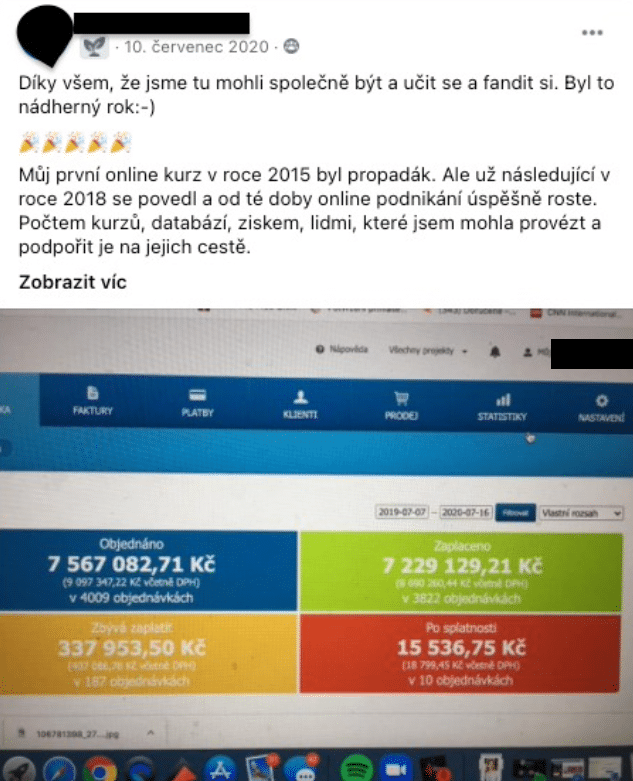Open the post's three-dot overflow menu

click(592, 32)
